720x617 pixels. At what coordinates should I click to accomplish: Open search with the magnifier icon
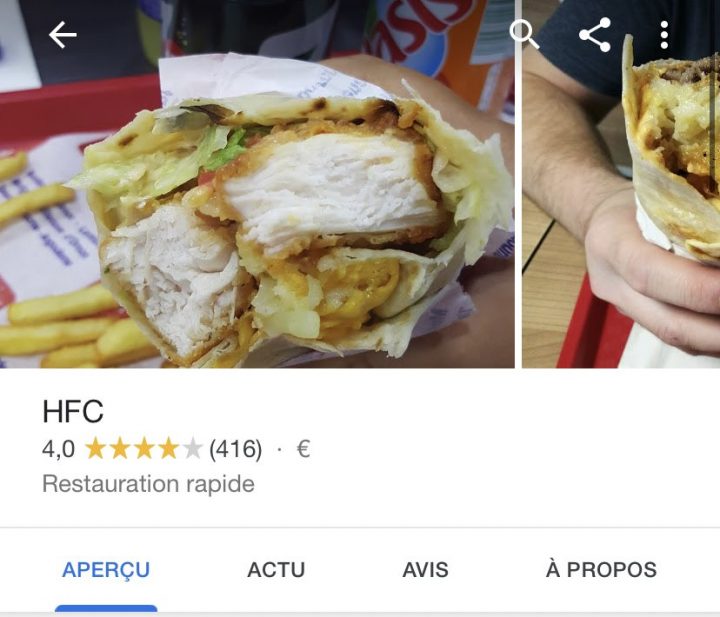[x=524, y=35]
